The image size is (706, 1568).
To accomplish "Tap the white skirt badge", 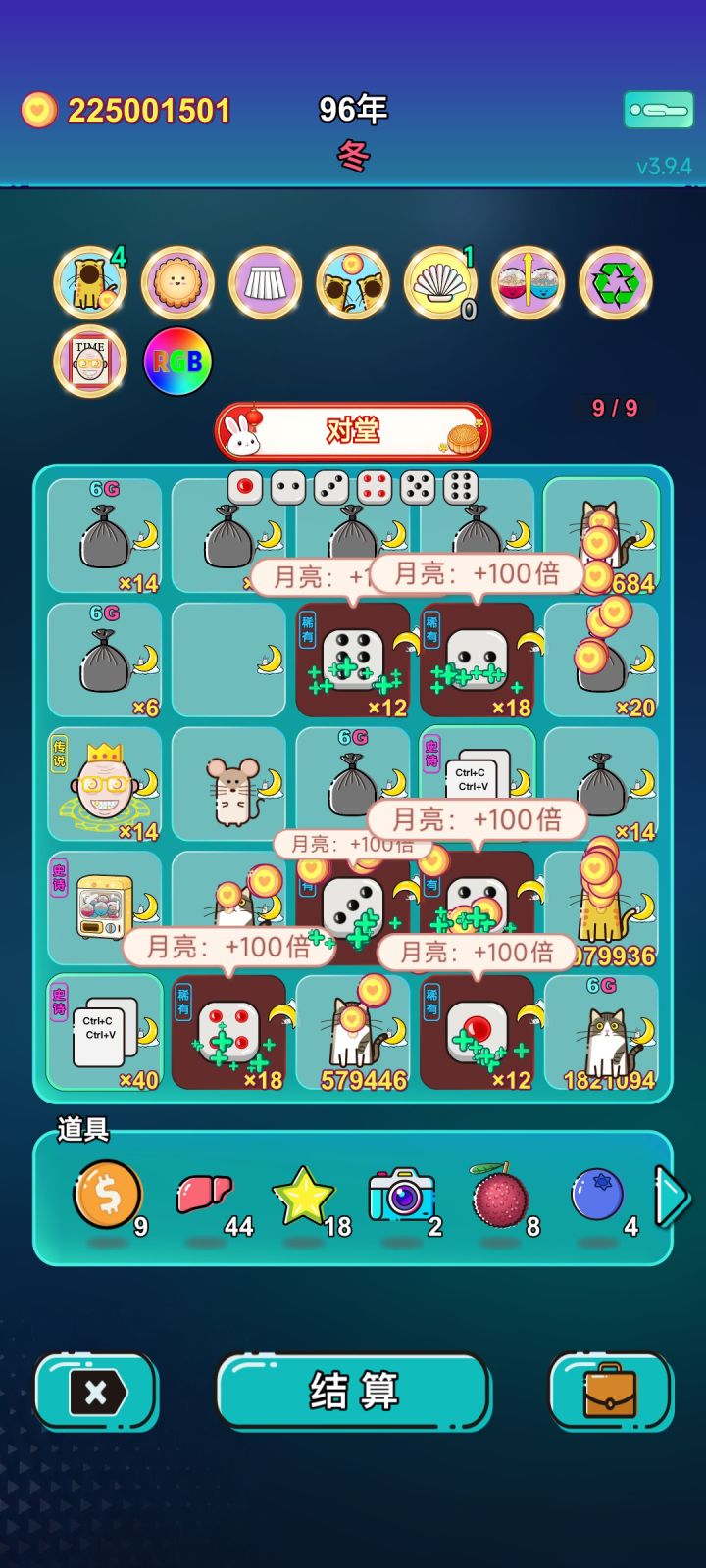I will [x=265, y=283].
